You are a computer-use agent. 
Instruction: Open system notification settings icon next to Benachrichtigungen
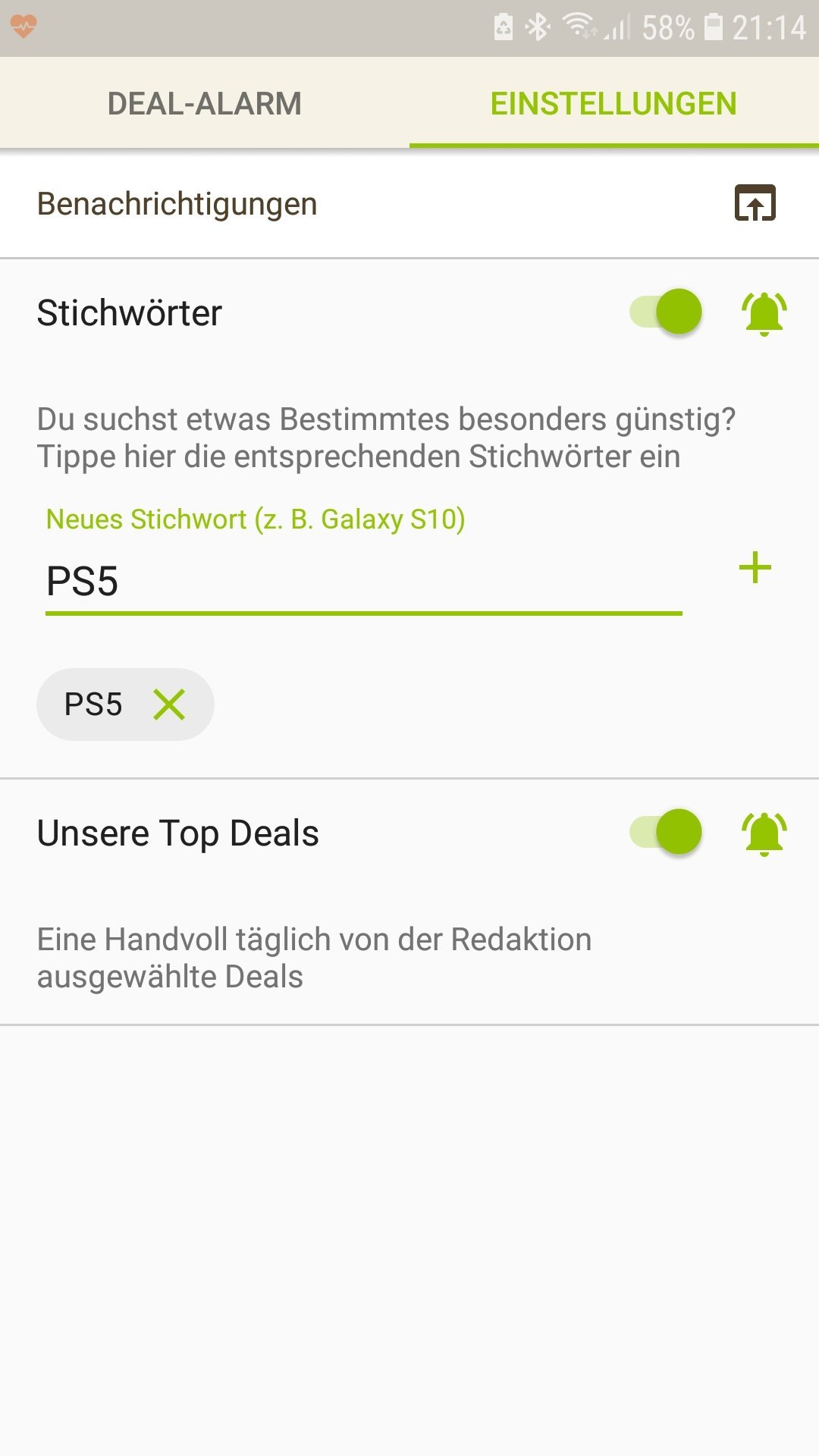tap(755, 203)
